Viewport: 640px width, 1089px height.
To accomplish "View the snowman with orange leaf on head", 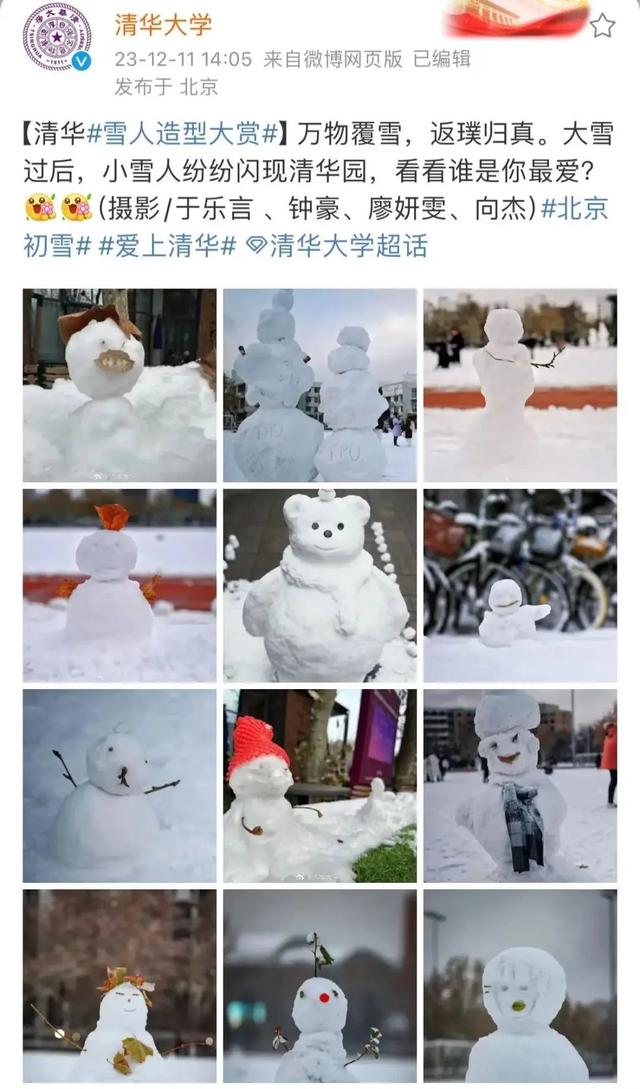I will [x=119, y=585].
